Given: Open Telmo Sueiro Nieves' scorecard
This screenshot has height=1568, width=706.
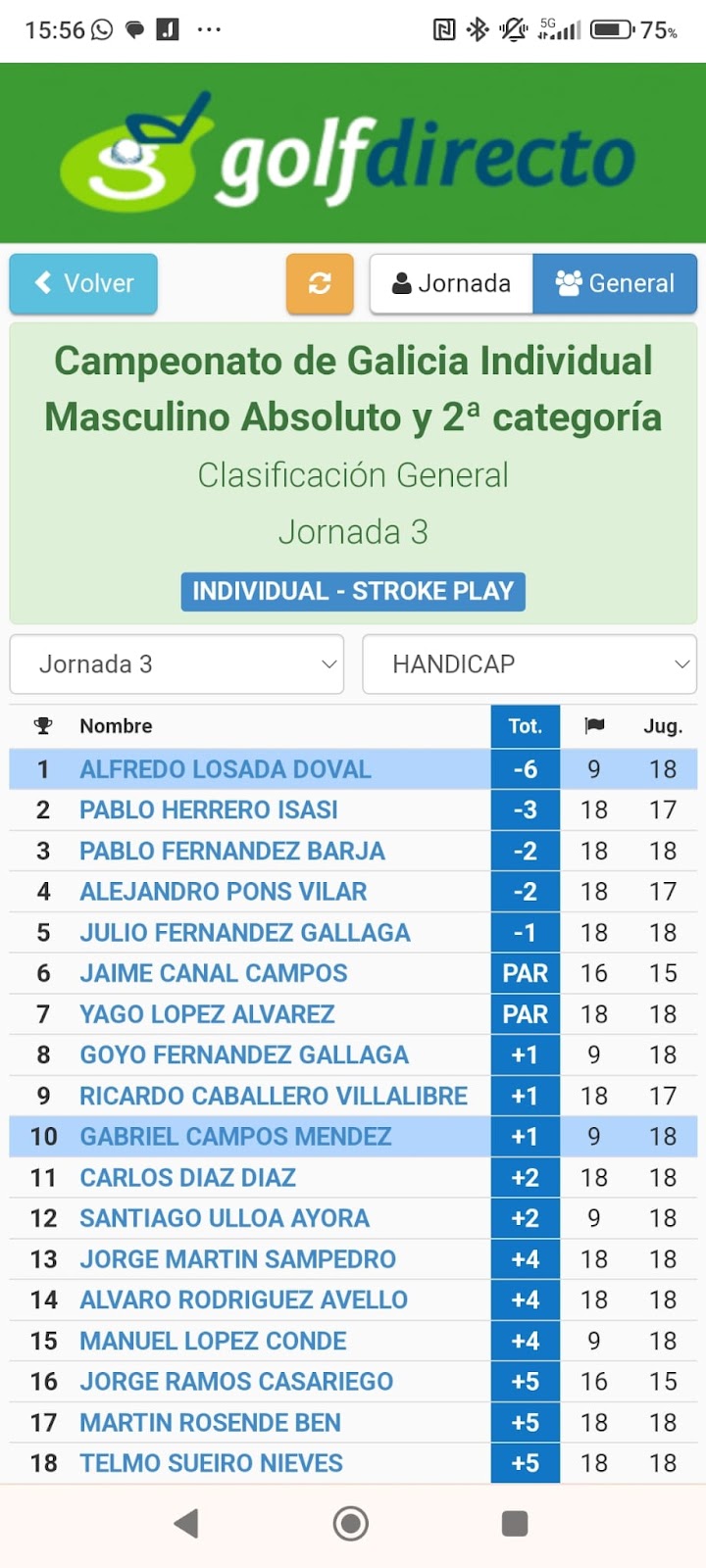Looking at the screenshot, I should coord(211,1463).
